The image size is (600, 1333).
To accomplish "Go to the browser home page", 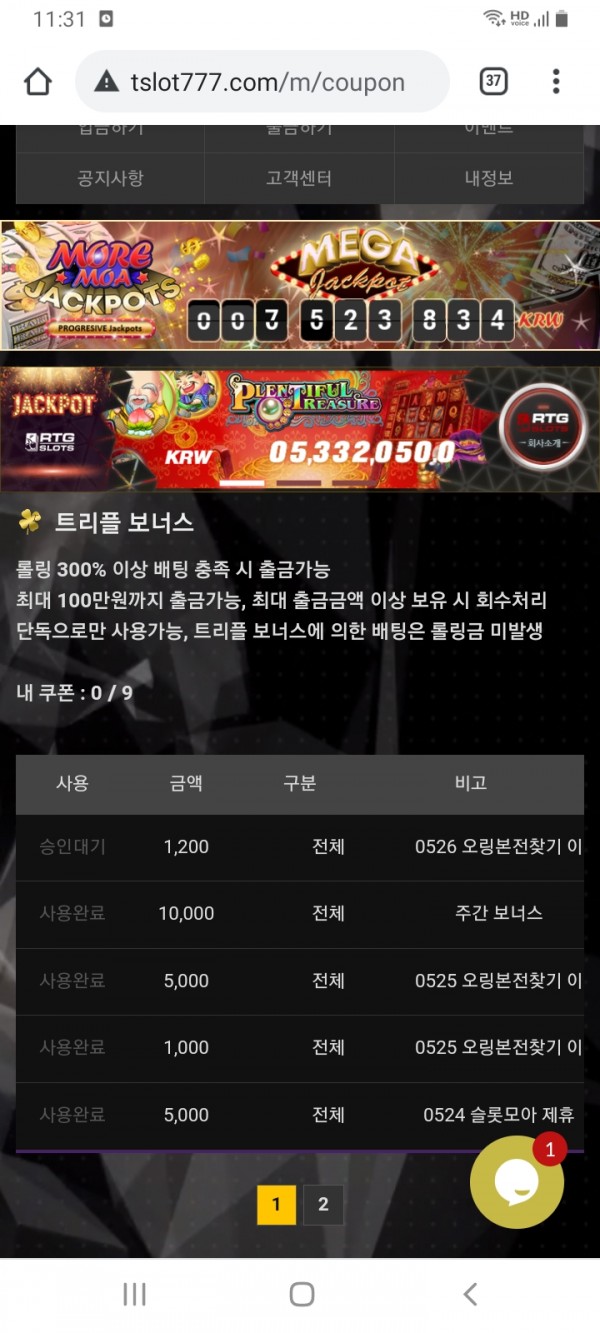I will click(x=38, y=82).
